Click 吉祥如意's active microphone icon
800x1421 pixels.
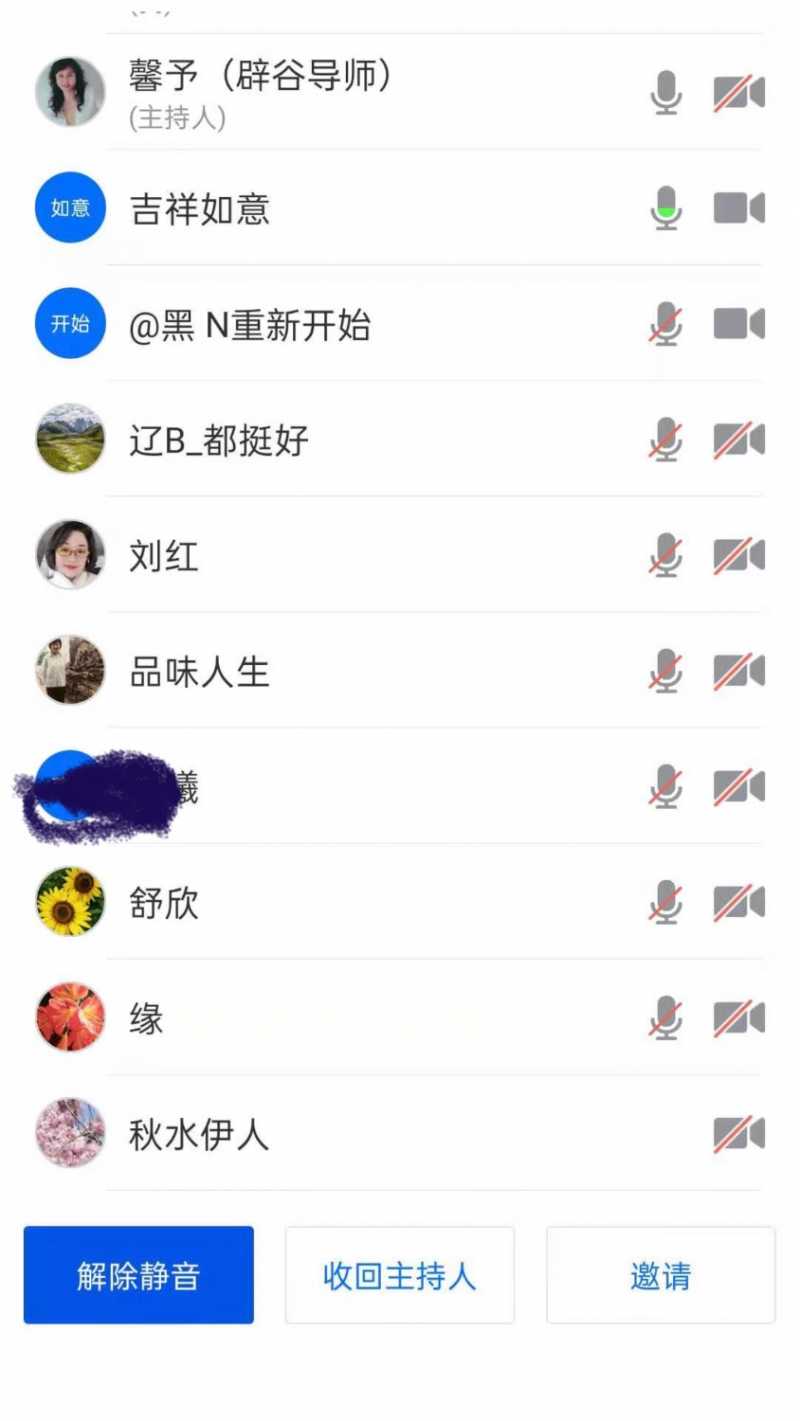(x=665, y=208)
